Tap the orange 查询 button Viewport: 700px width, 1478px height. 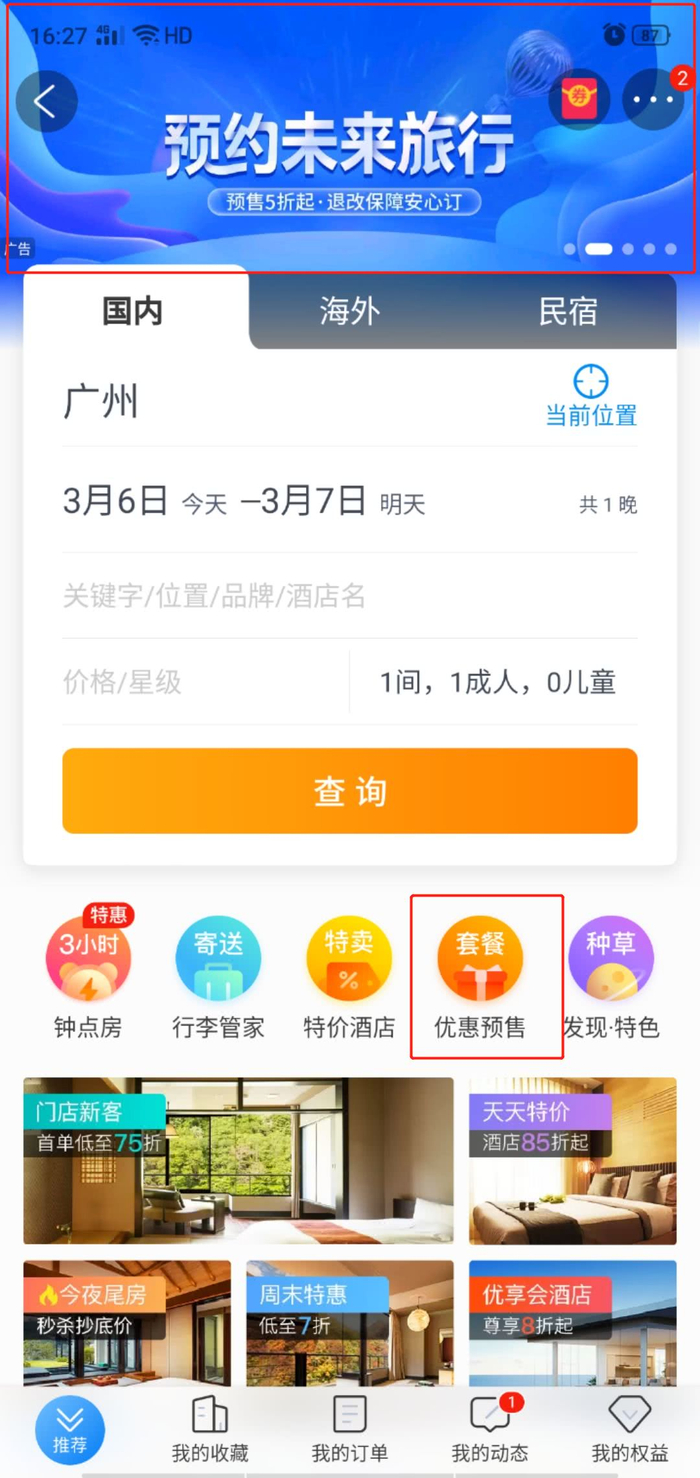click(x=349, y=791)
